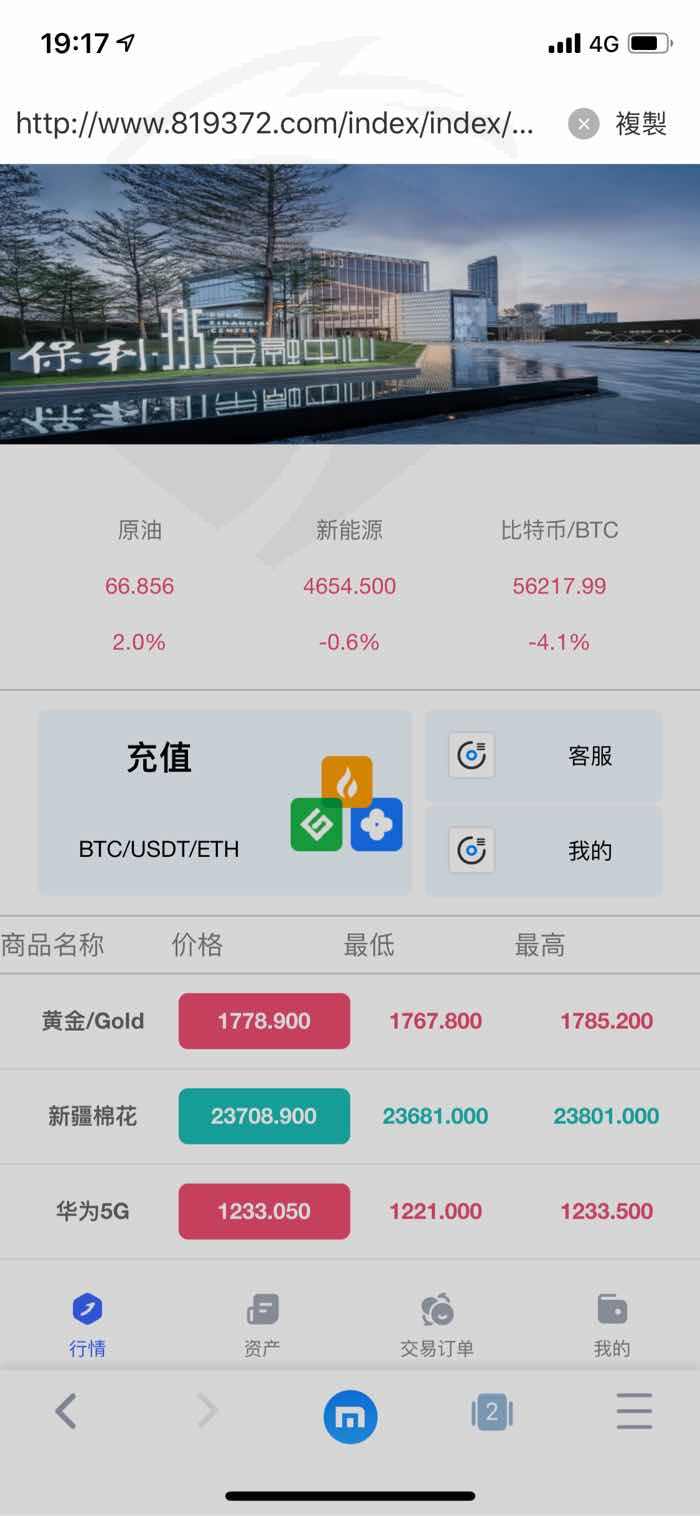Image resolution: width=700 pixels, height=1516 pixels.
Task: Contact 客服 customer service
Action: [x=544, y=756]
